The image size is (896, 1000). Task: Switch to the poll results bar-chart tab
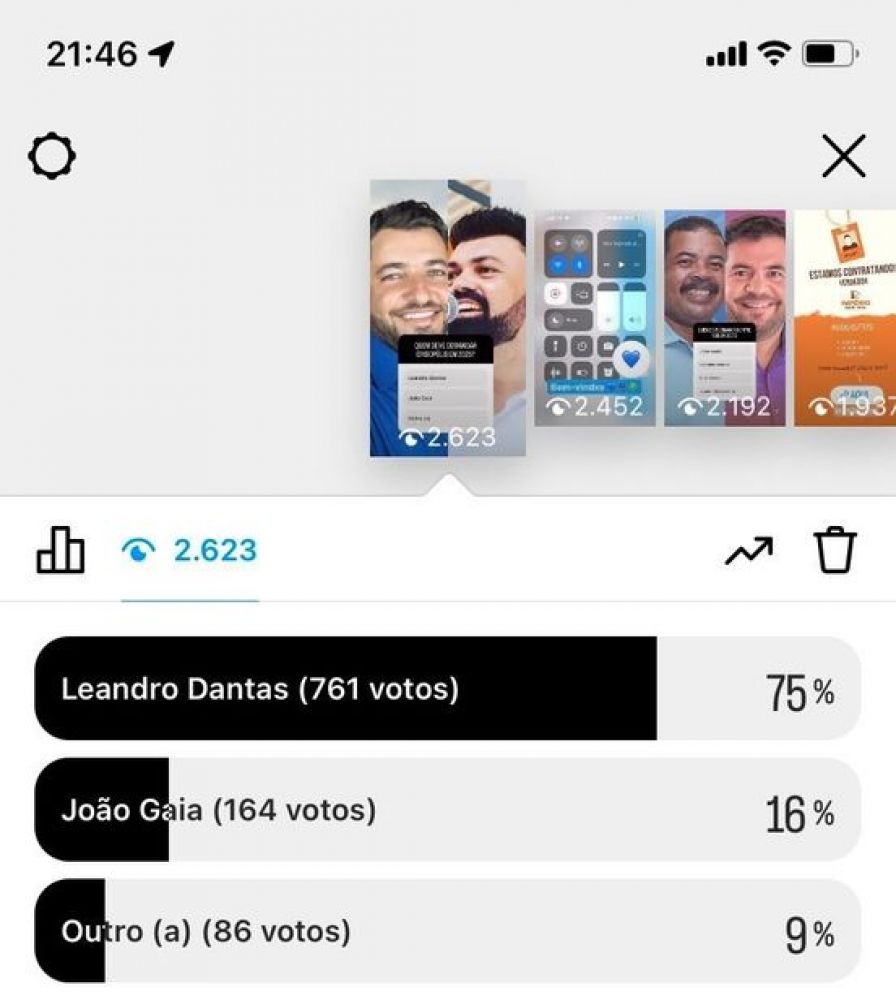coord(60,550)
